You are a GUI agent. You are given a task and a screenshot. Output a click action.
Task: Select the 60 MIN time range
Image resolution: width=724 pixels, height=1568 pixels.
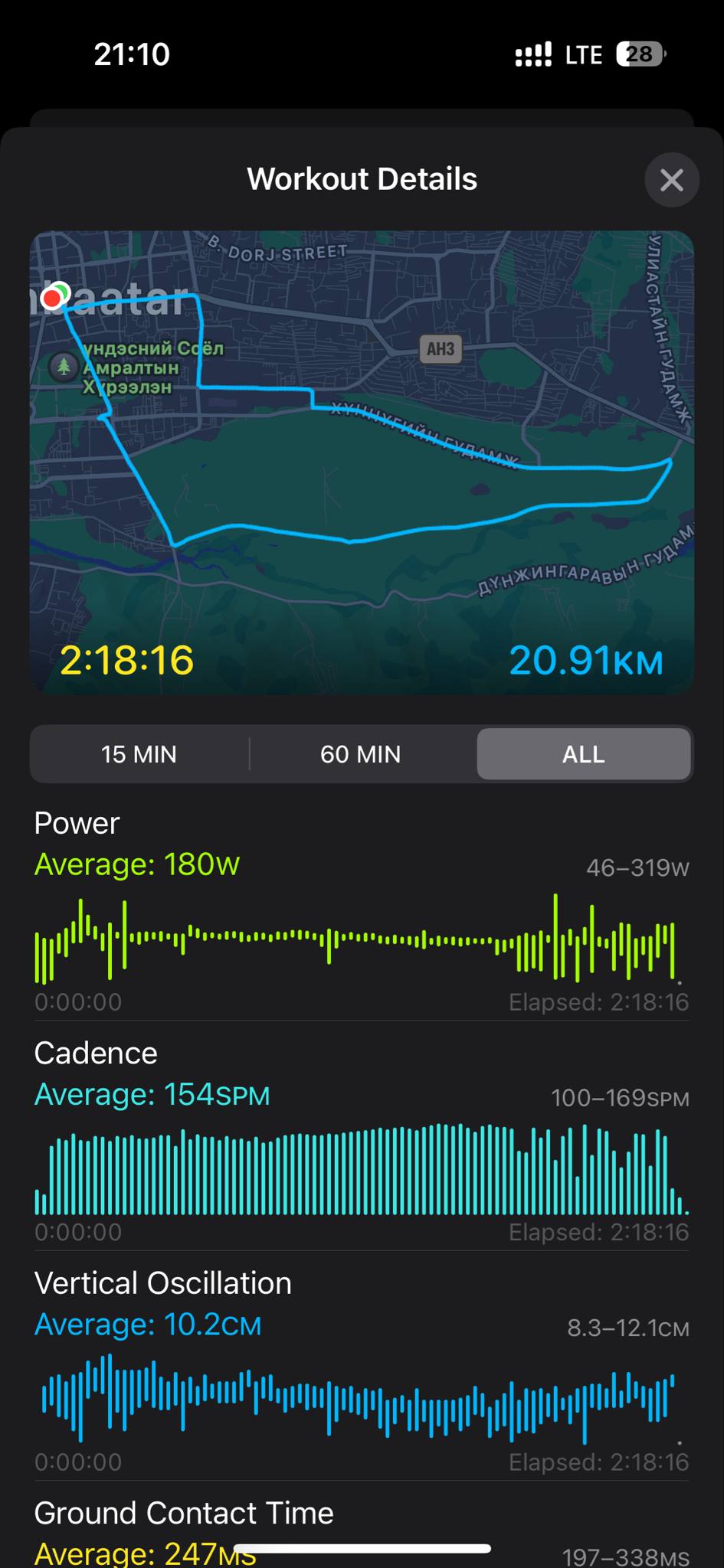[361, 754]
